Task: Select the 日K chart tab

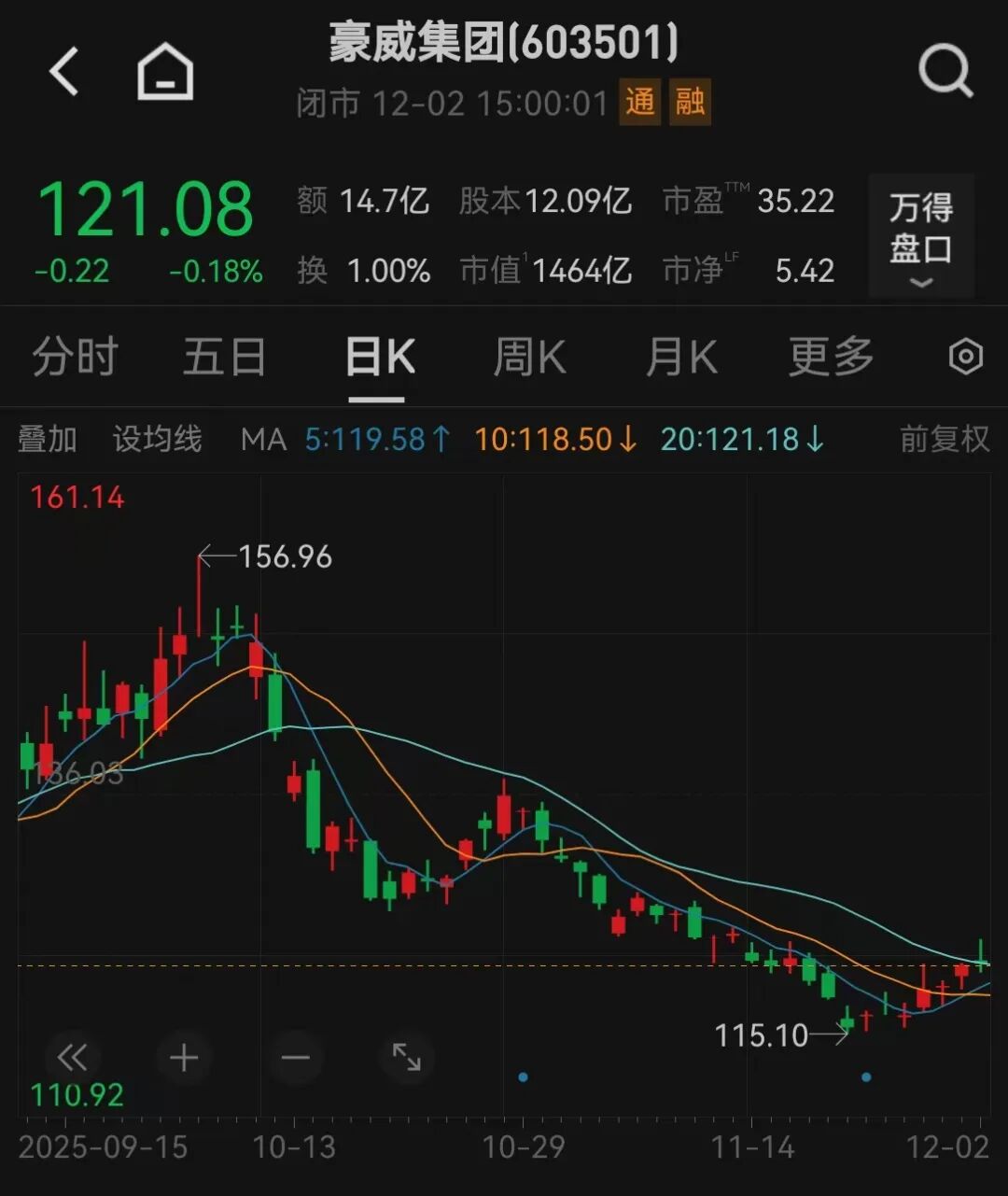Action: (x=379, y=357)
